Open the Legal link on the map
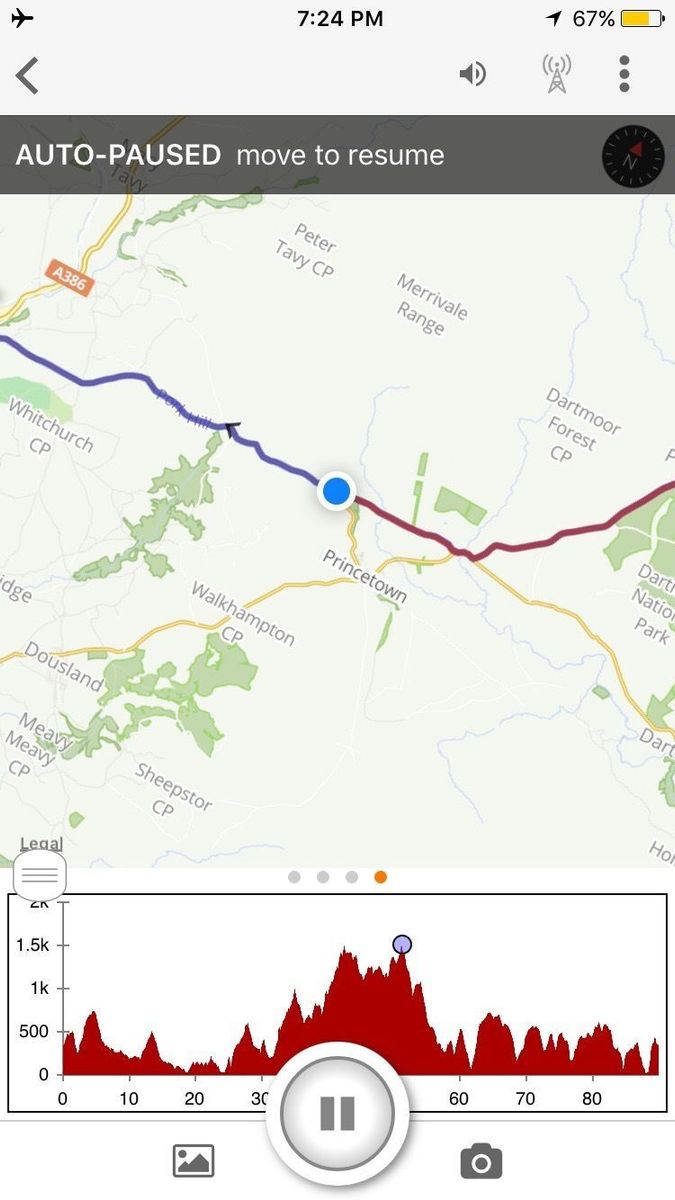 pyautogui.click(x=41, y=844)
